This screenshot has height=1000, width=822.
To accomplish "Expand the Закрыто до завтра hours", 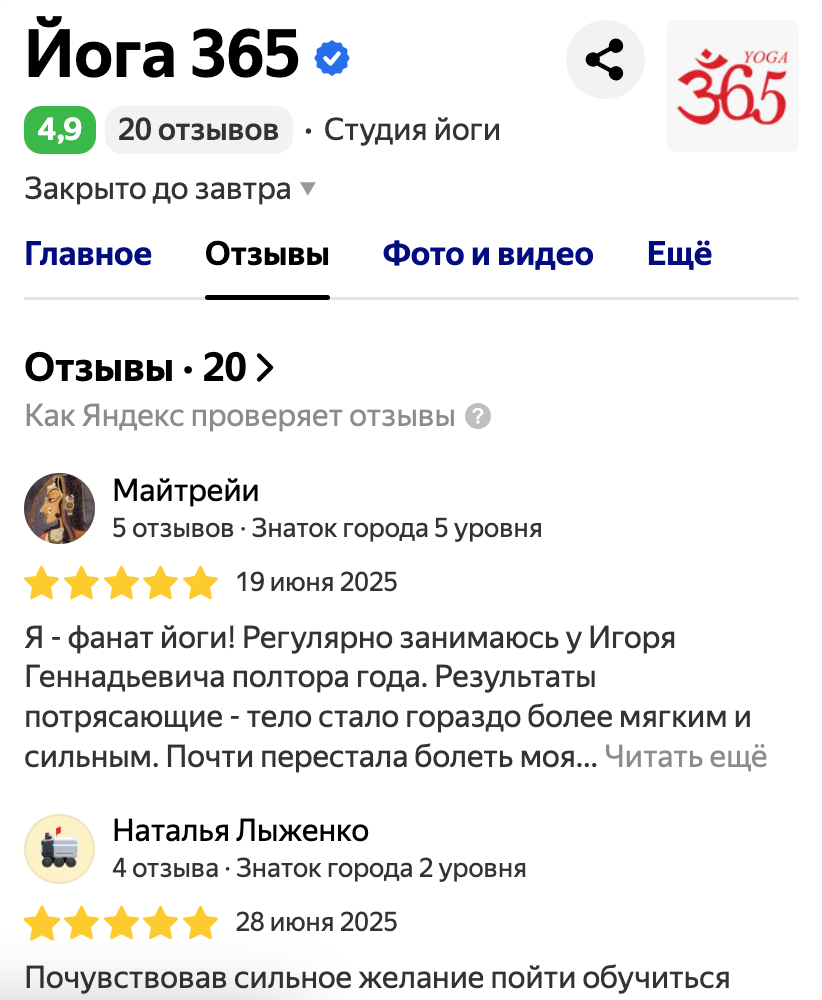I will [170, 188].
